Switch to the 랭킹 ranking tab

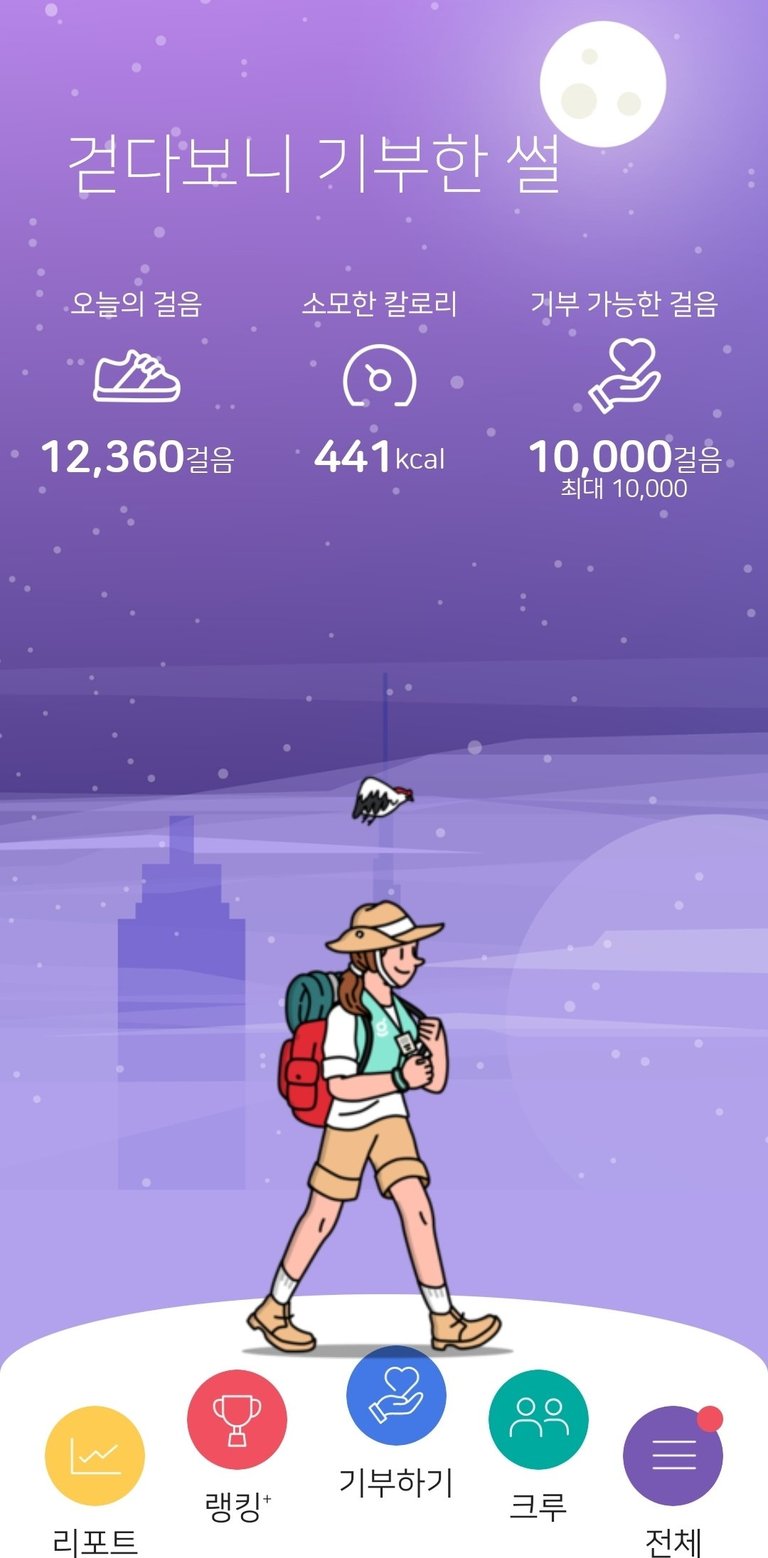[x=237, y=1420]
